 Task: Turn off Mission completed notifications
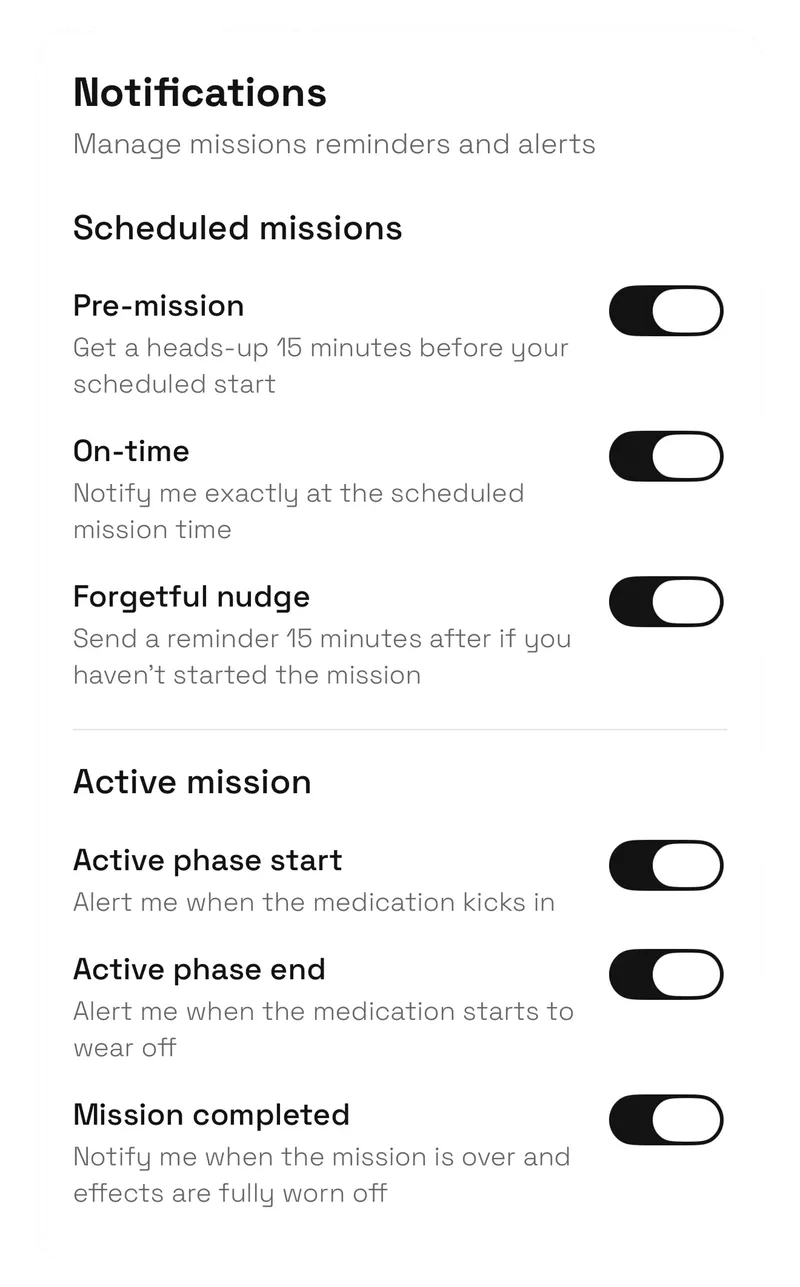[666, 1119]
